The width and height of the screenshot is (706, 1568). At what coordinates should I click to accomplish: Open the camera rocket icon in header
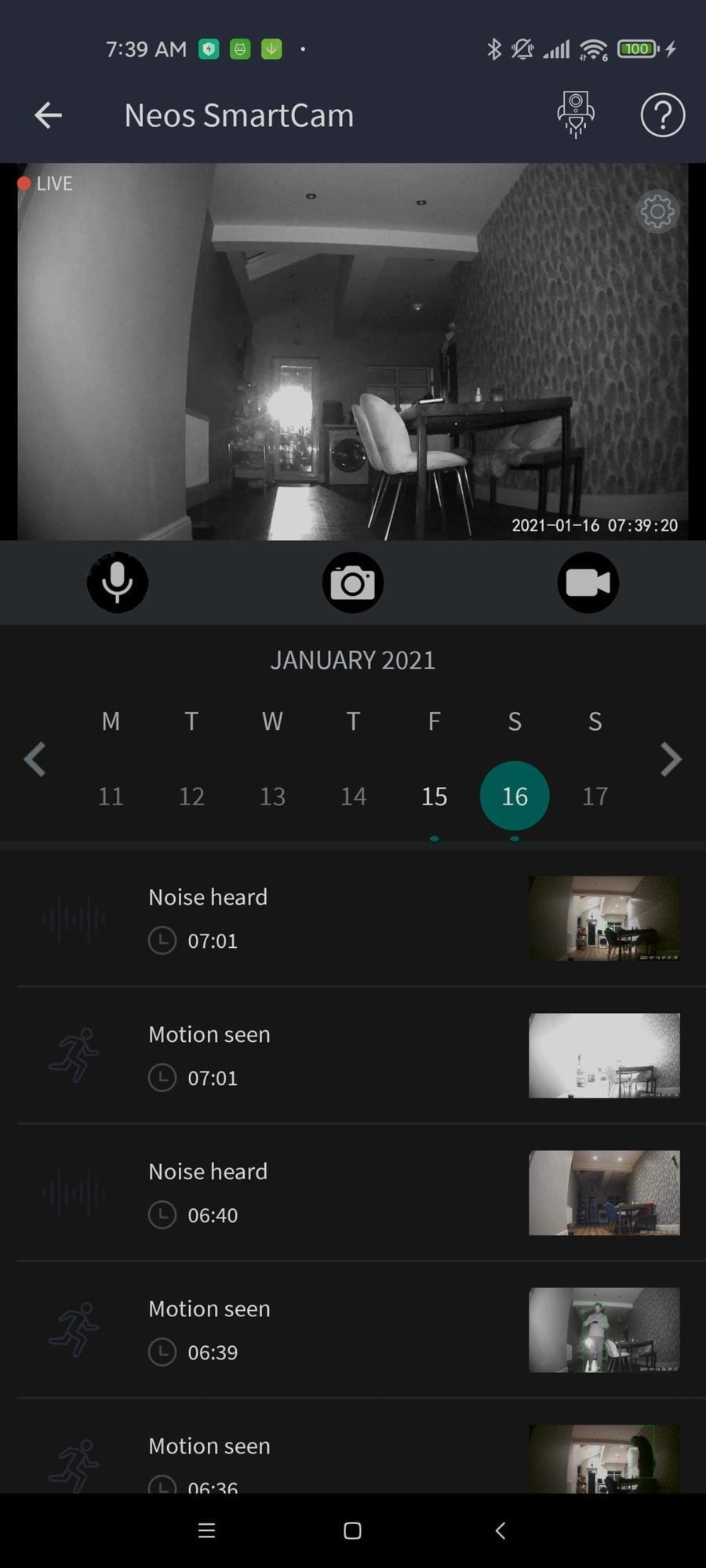pos(576,115)
